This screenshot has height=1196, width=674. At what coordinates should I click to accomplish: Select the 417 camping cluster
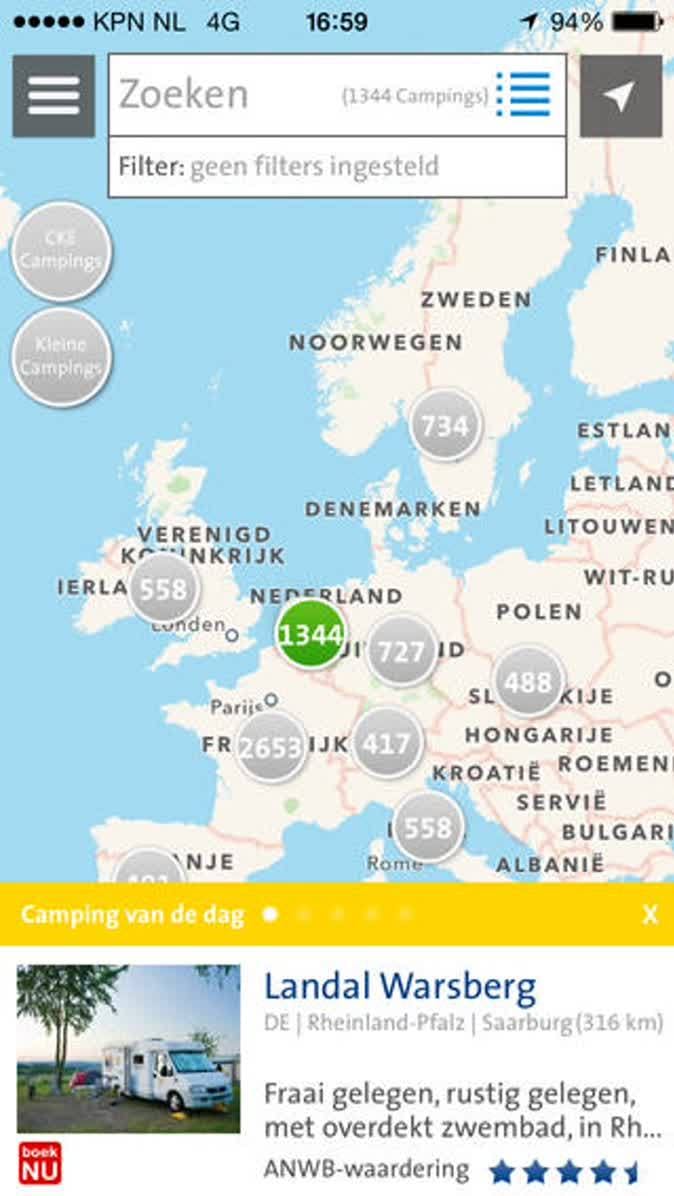click(387, 743)
